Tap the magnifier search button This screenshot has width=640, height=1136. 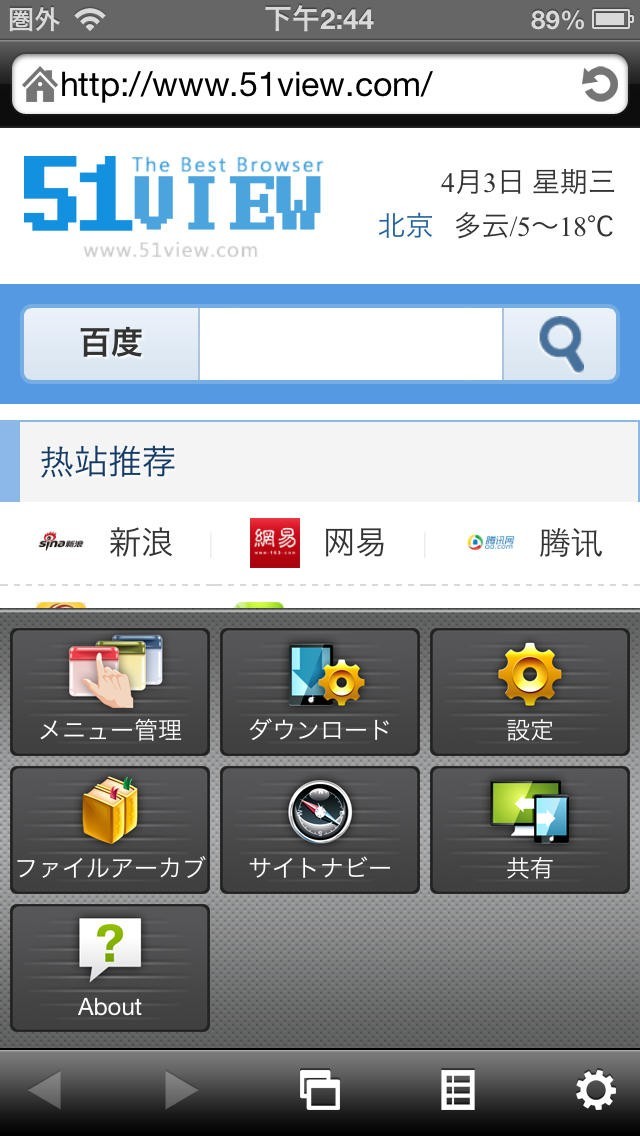(x=560, y=344)
